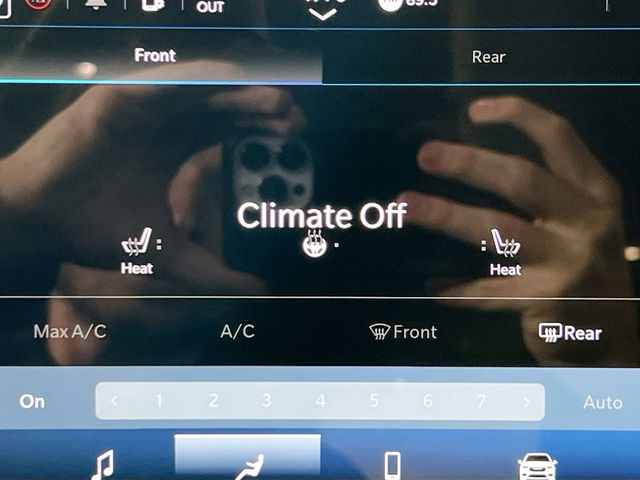The height and width of the screenshot is (480, 640).
Task: Open the vehicle tab in bottom bar
Action: pos(537,466)
